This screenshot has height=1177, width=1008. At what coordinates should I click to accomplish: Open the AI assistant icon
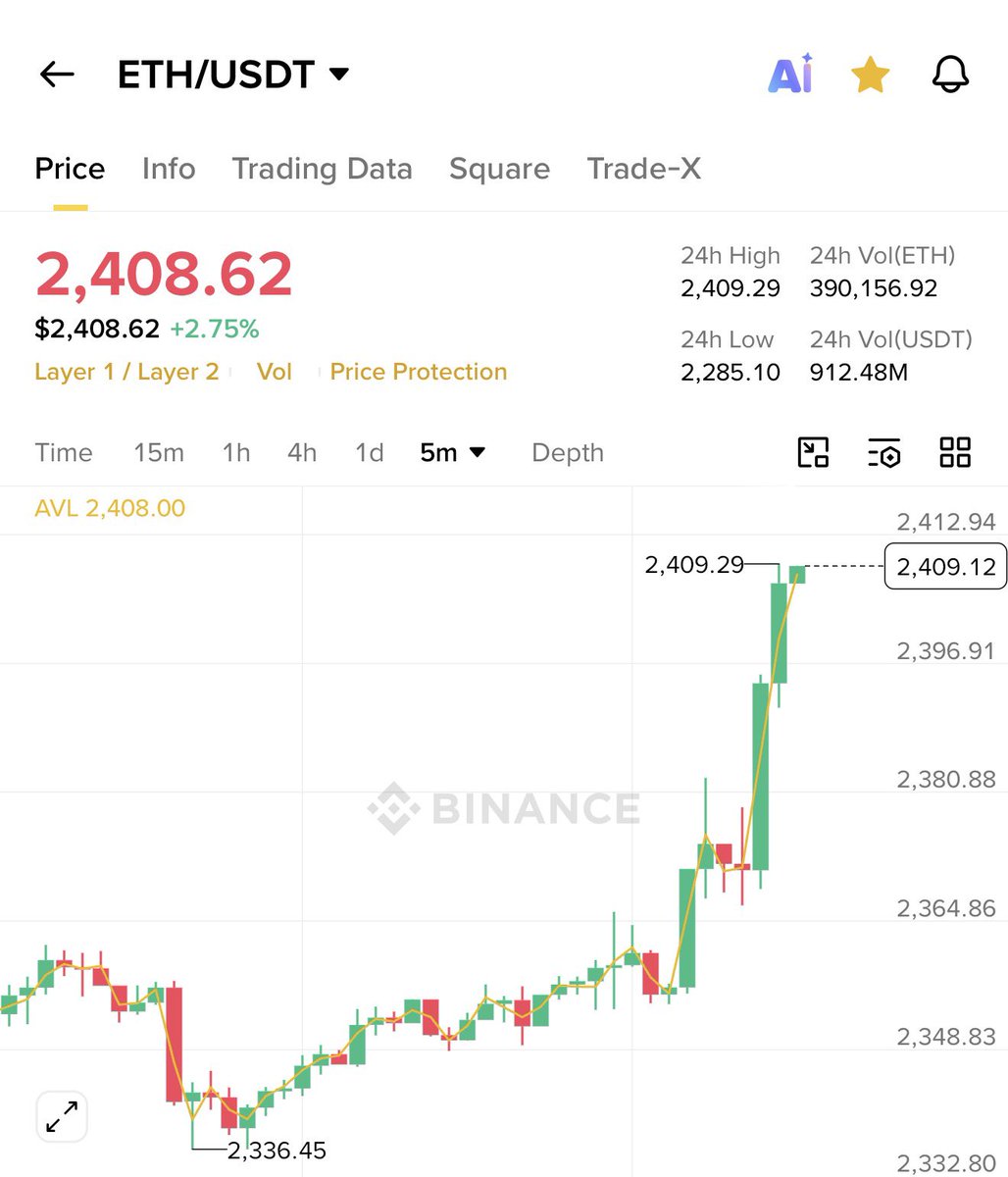pos(790,75)
